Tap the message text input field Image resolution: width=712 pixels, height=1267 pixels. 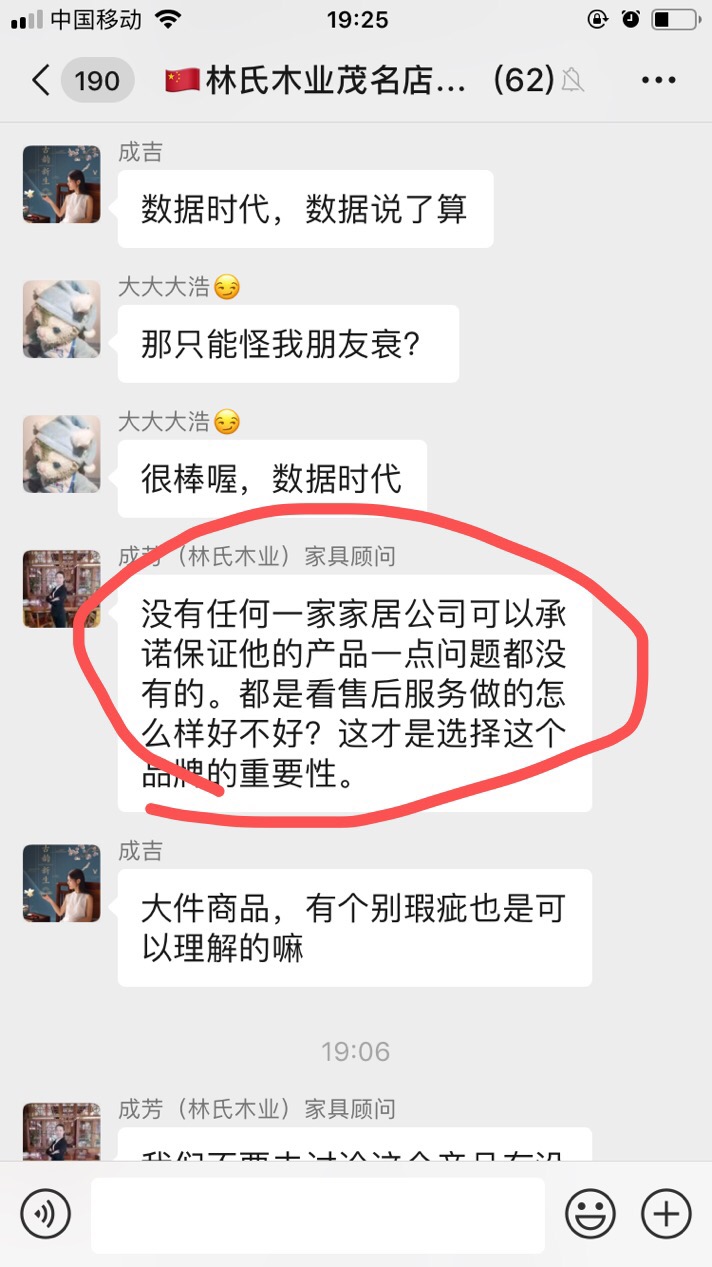(318, 1214)
